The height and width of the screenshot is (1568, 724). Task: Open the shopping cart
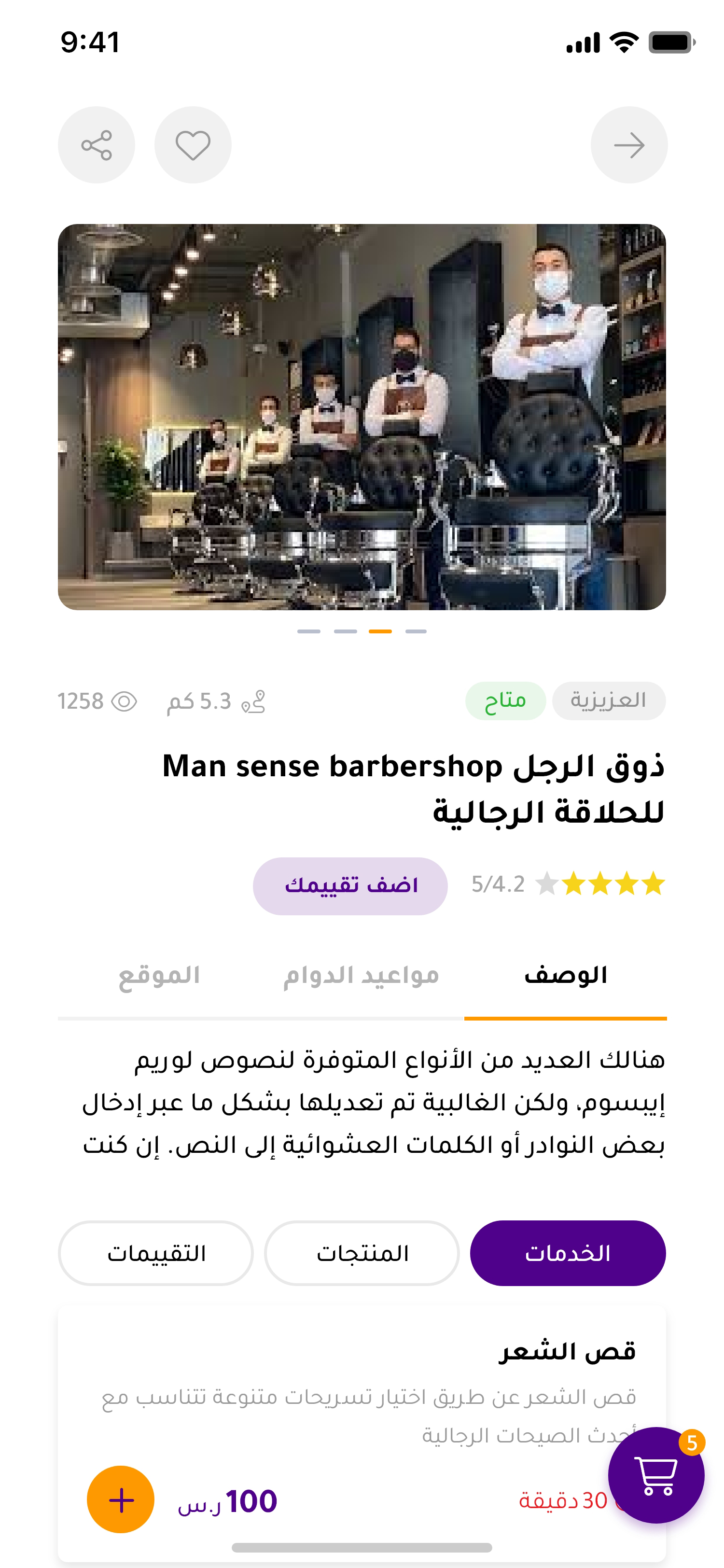tap(656, 1475)
